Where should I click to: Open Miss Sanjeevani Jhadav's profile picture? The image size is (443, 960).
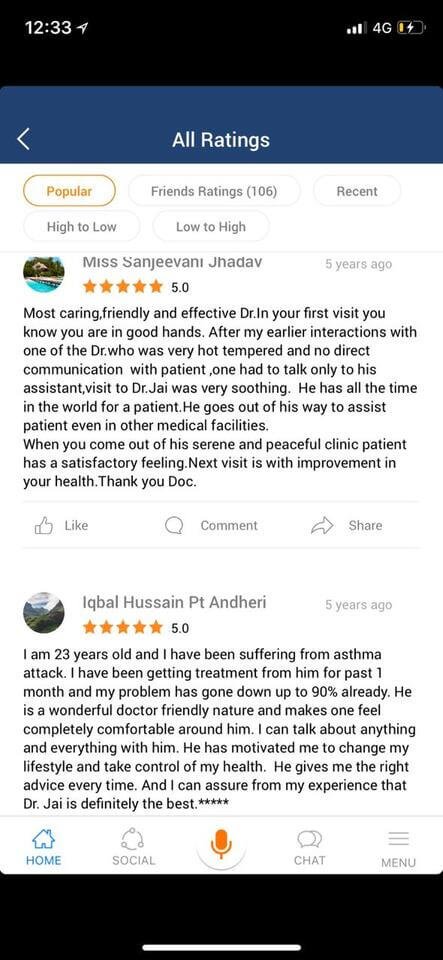[x=43, y=274]
